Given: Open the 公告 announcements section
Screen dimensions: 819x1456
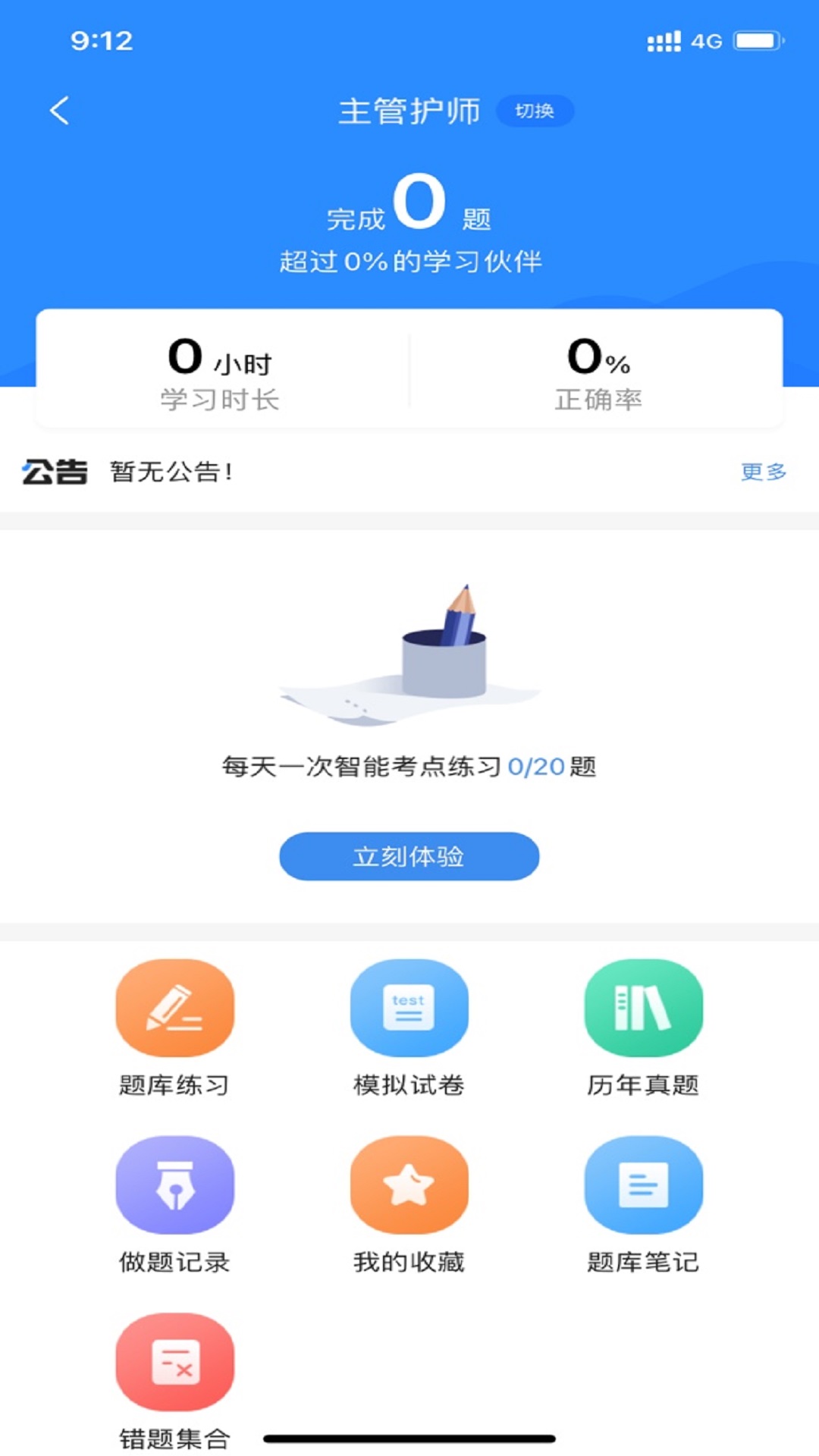Looking at the screenshot, I should coord(55,472).
